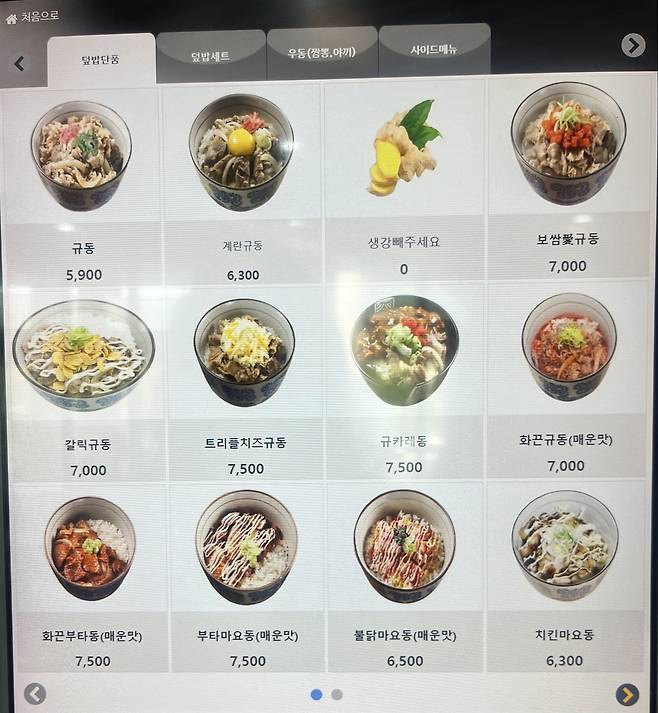Choose the 부타마요동(매운맛) bowl
Screen dimensions: 658x713
coord(246,575)
